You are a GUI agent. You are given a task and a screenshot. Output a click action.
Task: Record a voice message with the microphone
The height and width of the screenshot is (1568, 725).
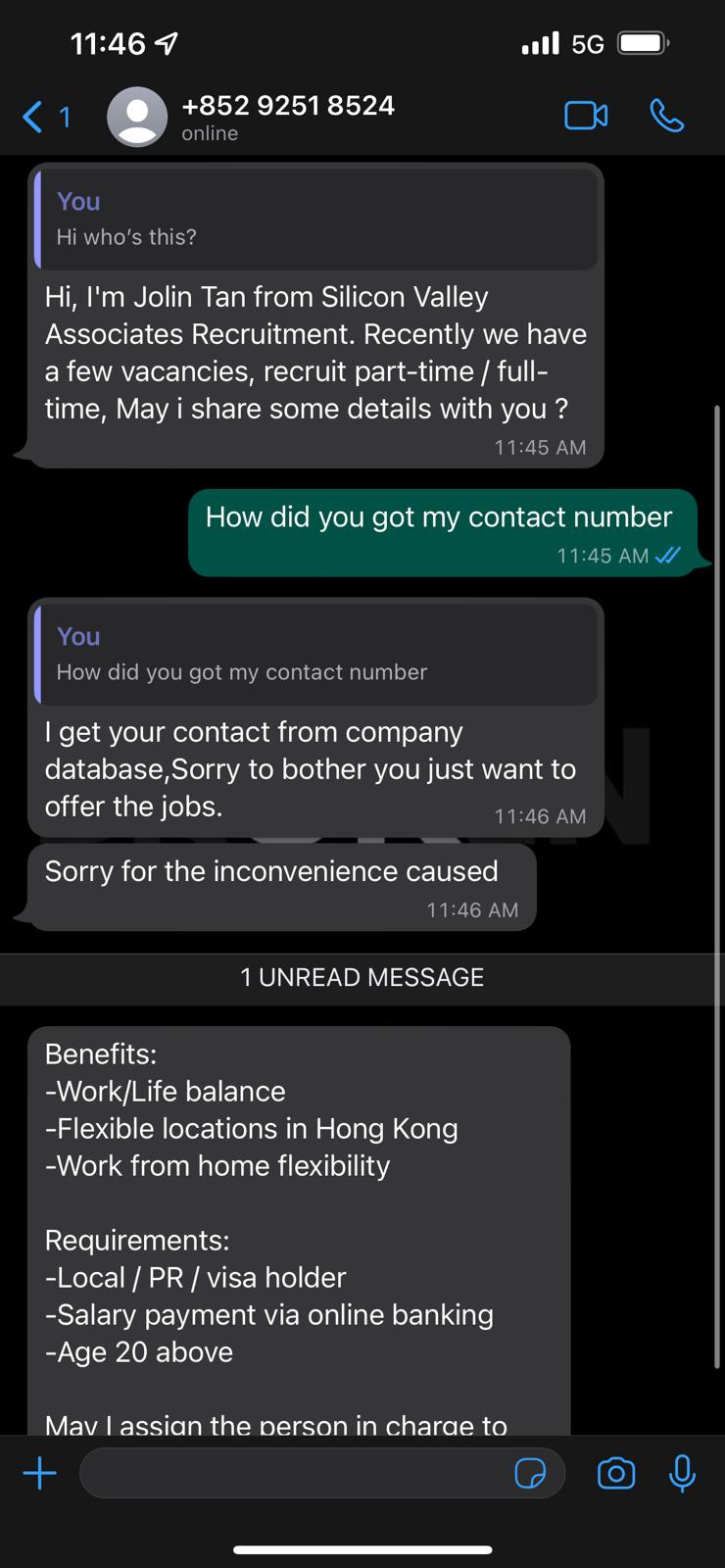click(682, 1473)
